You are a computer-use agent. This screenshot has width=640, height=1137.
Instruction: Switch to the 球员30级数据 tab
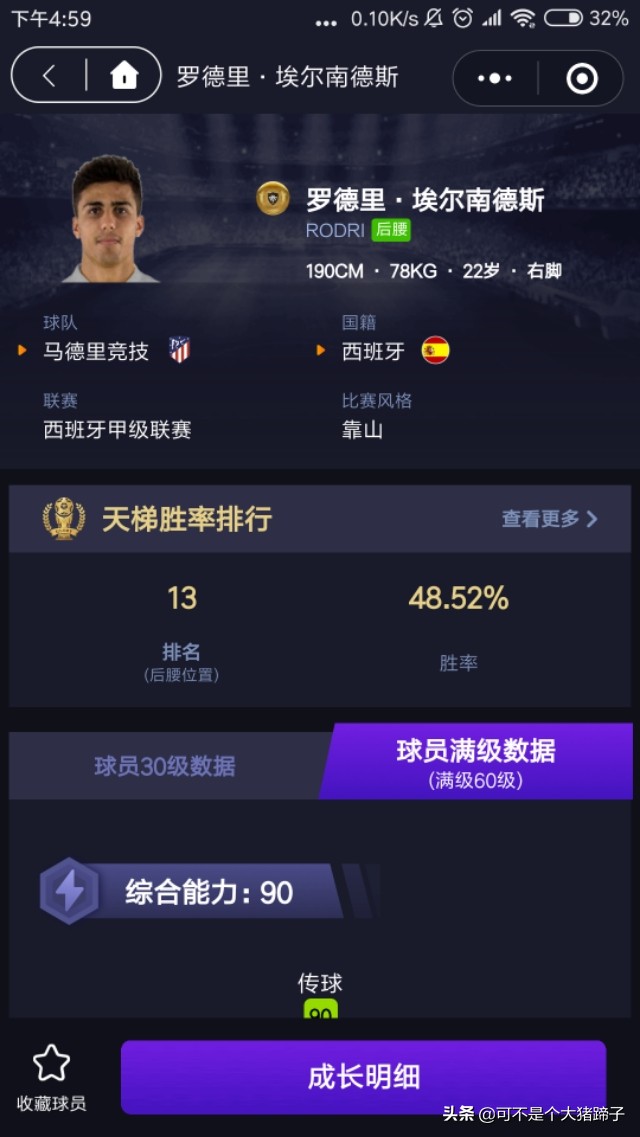(165, 766)
